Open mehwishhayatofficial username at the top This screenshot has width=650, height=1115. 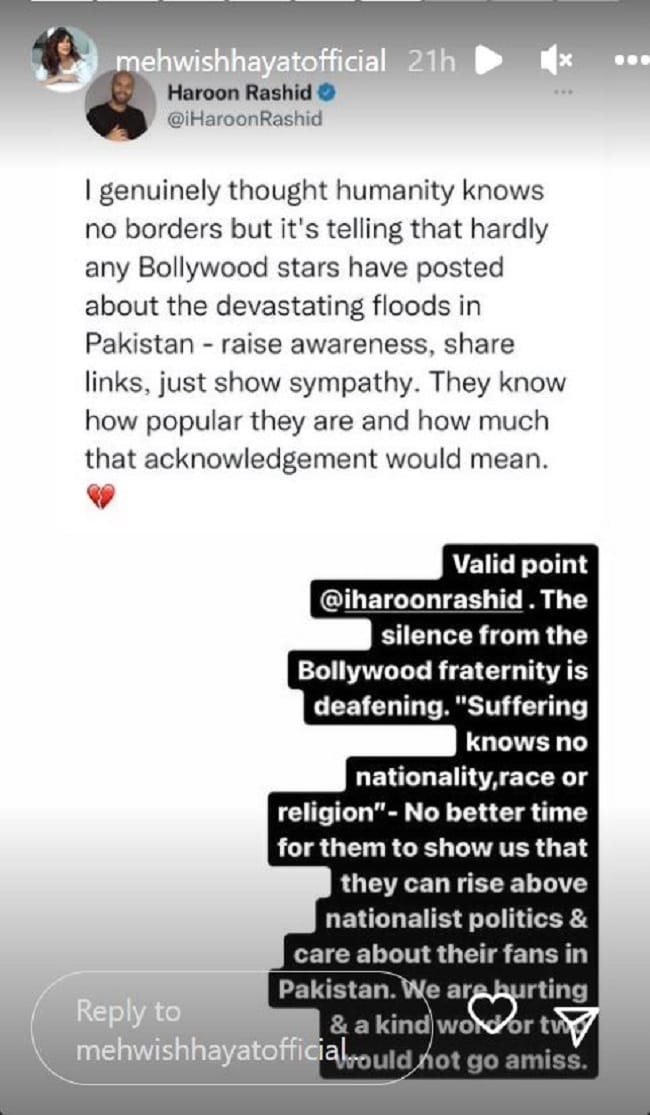[x=250, y=61]
